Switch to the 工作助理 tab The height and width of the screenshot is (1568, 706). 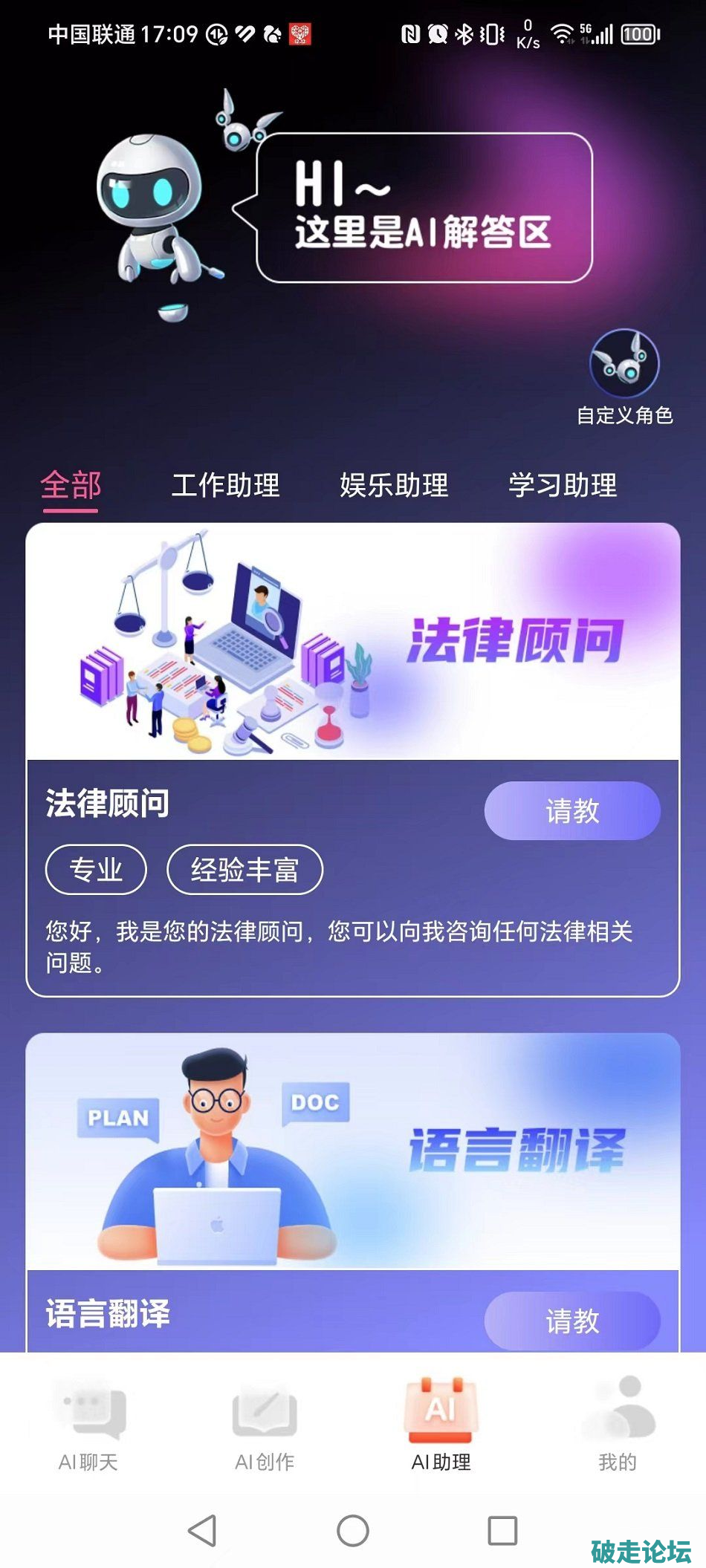click(x=225, y=486)
